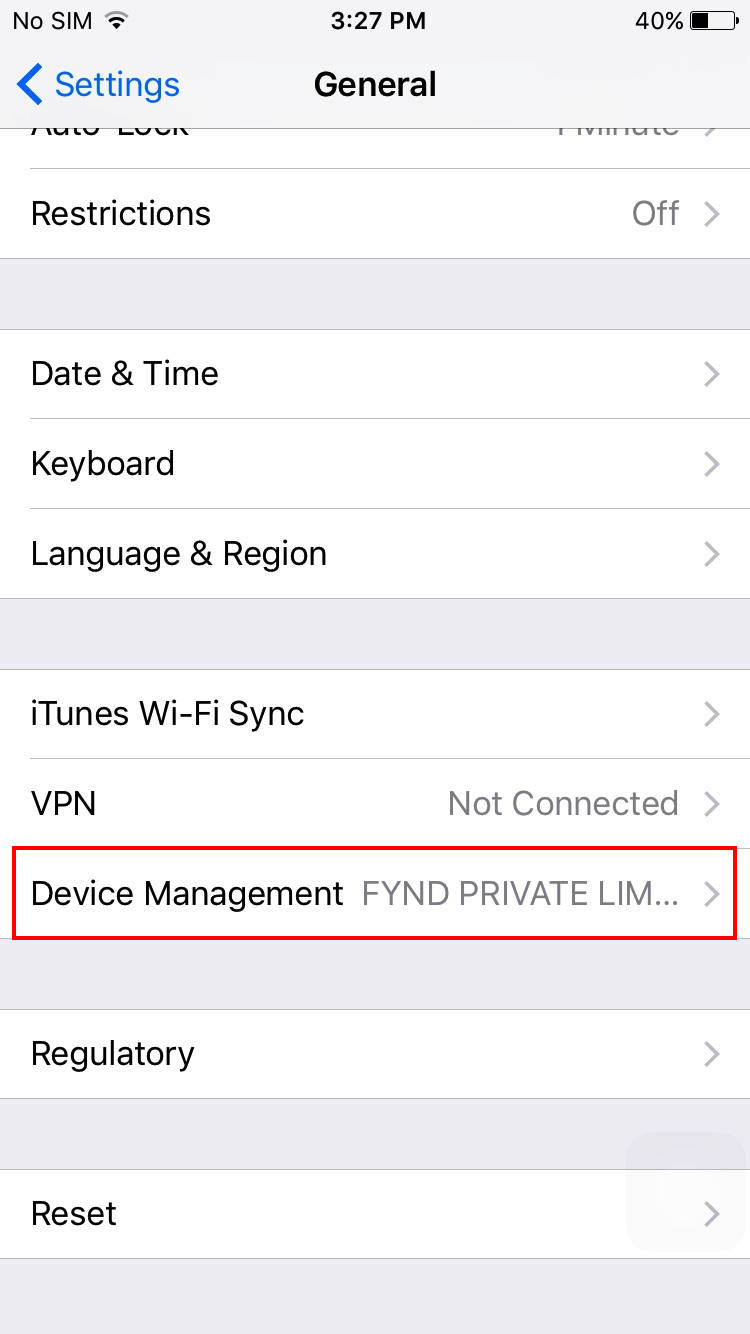Open the Restrictions setting
Viewport: 750px width, 1334px height.
(375, 214)
